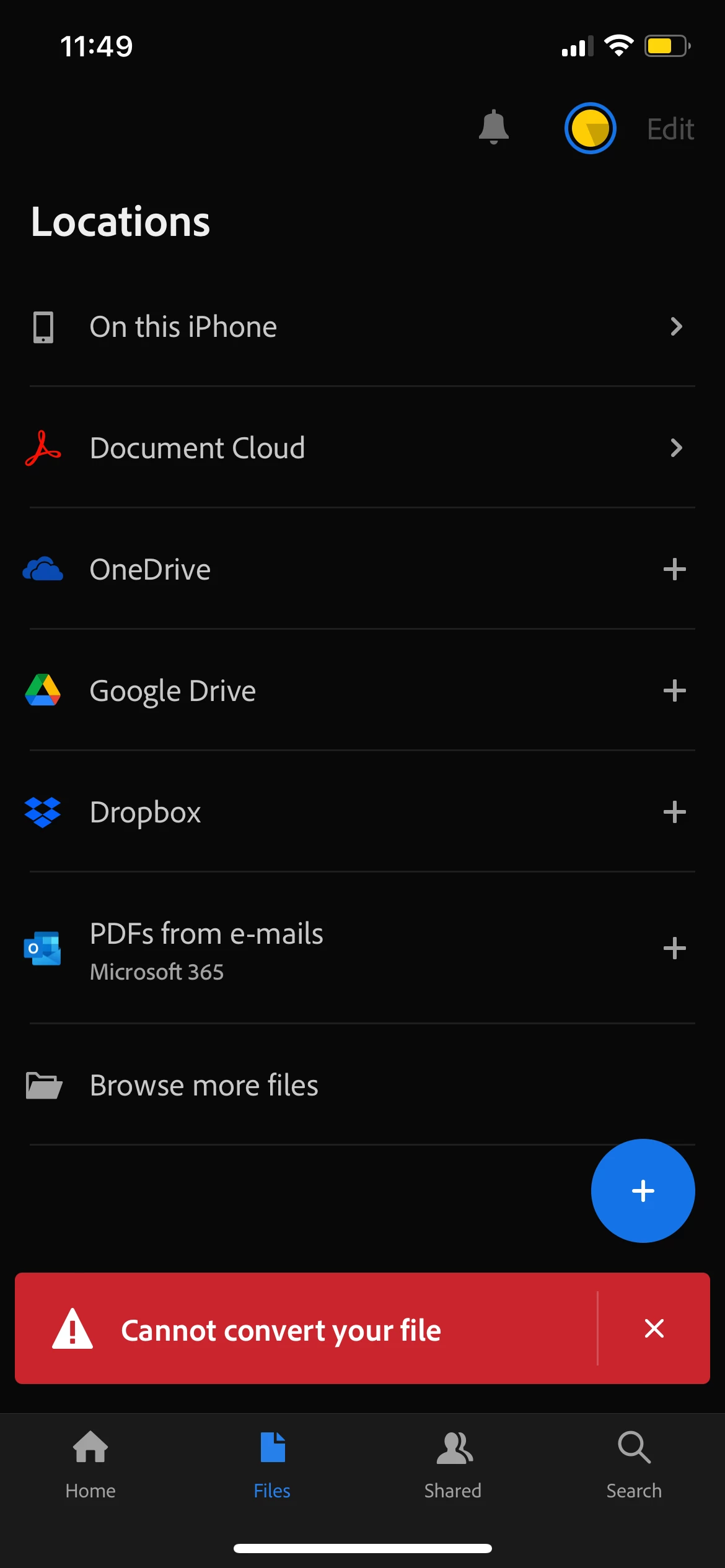The image size is (725, 1568).
Task: Open the notifications bell
Action: point(493,128)
